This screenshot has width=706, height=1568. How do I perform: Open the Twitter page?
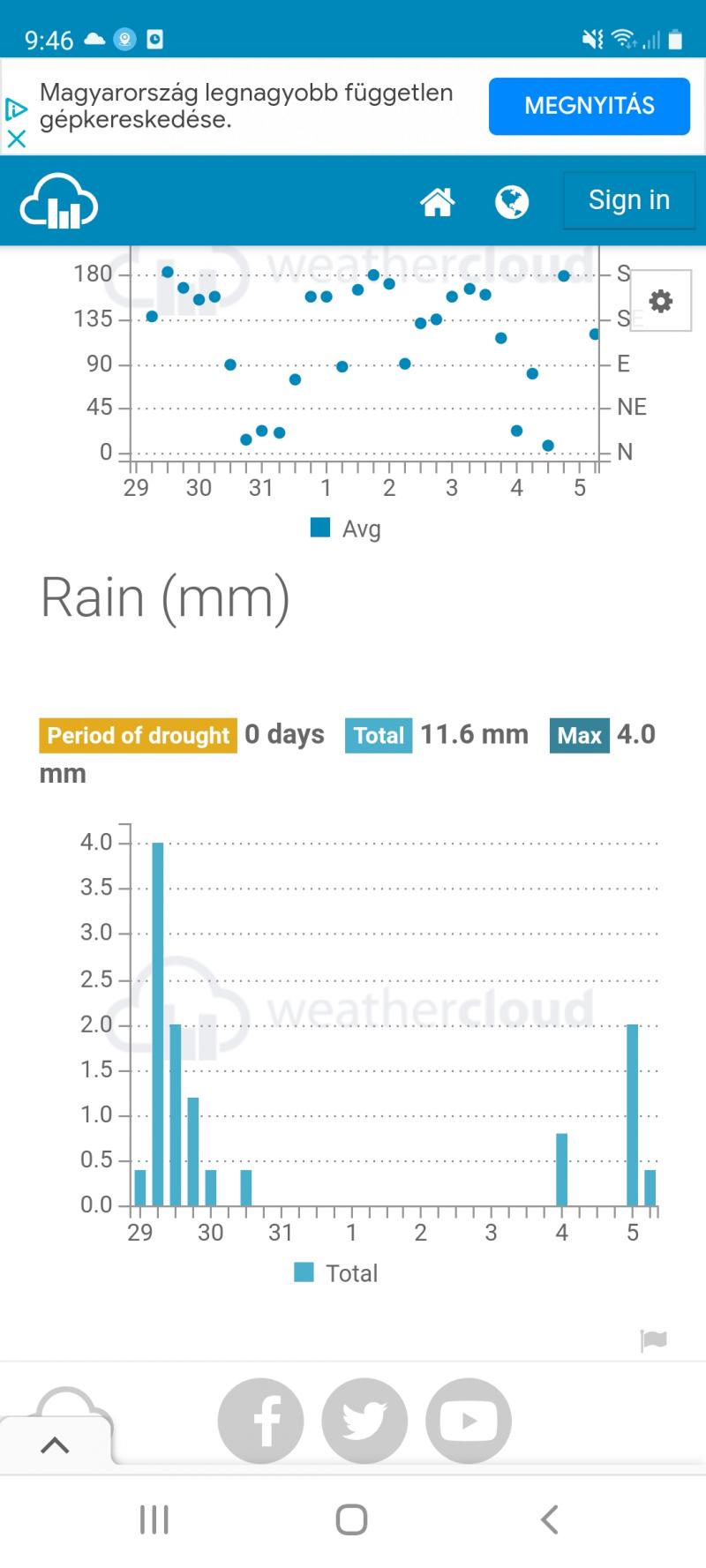[x=364, y=1421]
